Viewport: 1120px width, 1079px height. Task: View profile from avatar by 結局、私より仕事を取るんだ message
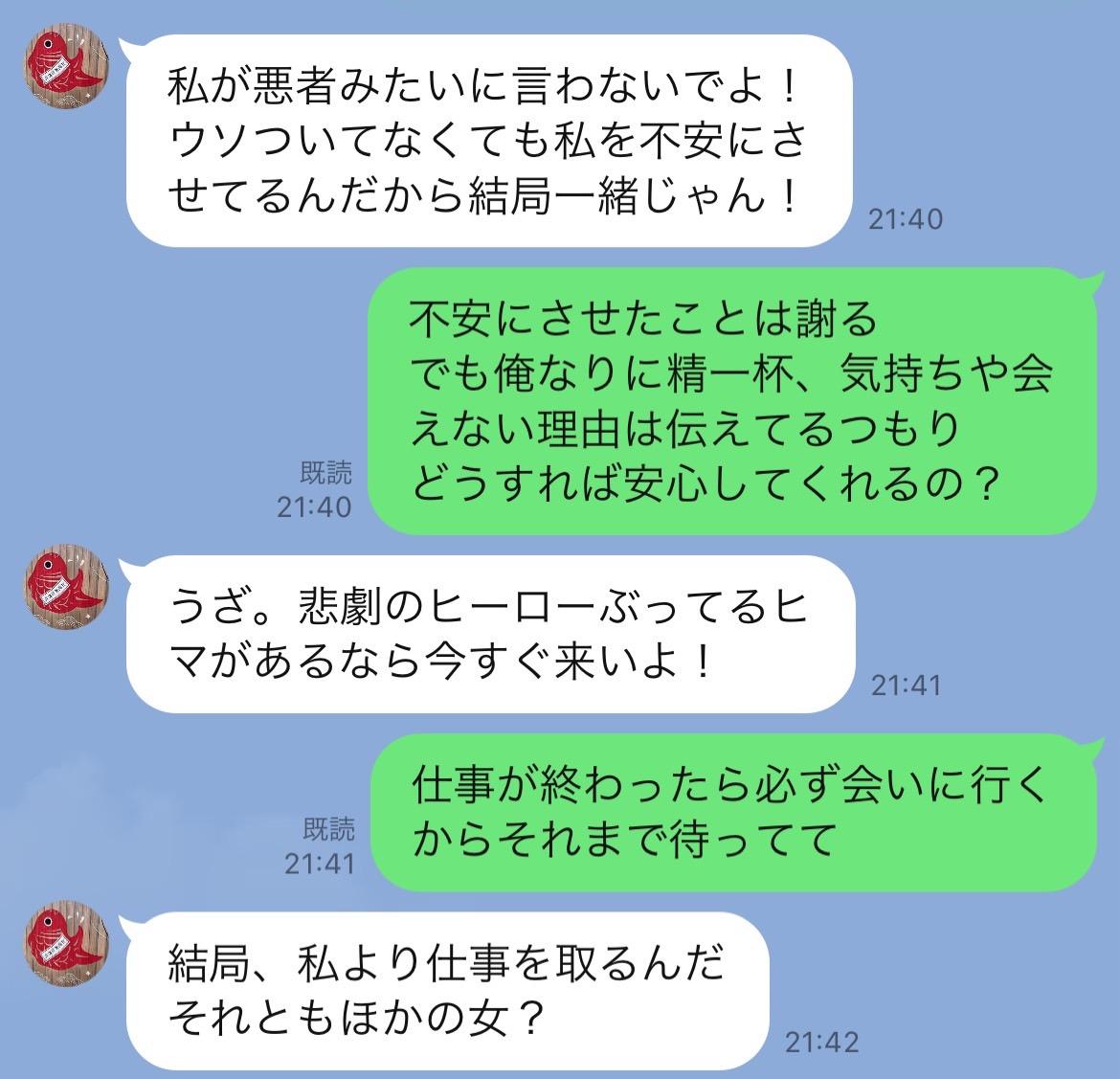point(67,943)
